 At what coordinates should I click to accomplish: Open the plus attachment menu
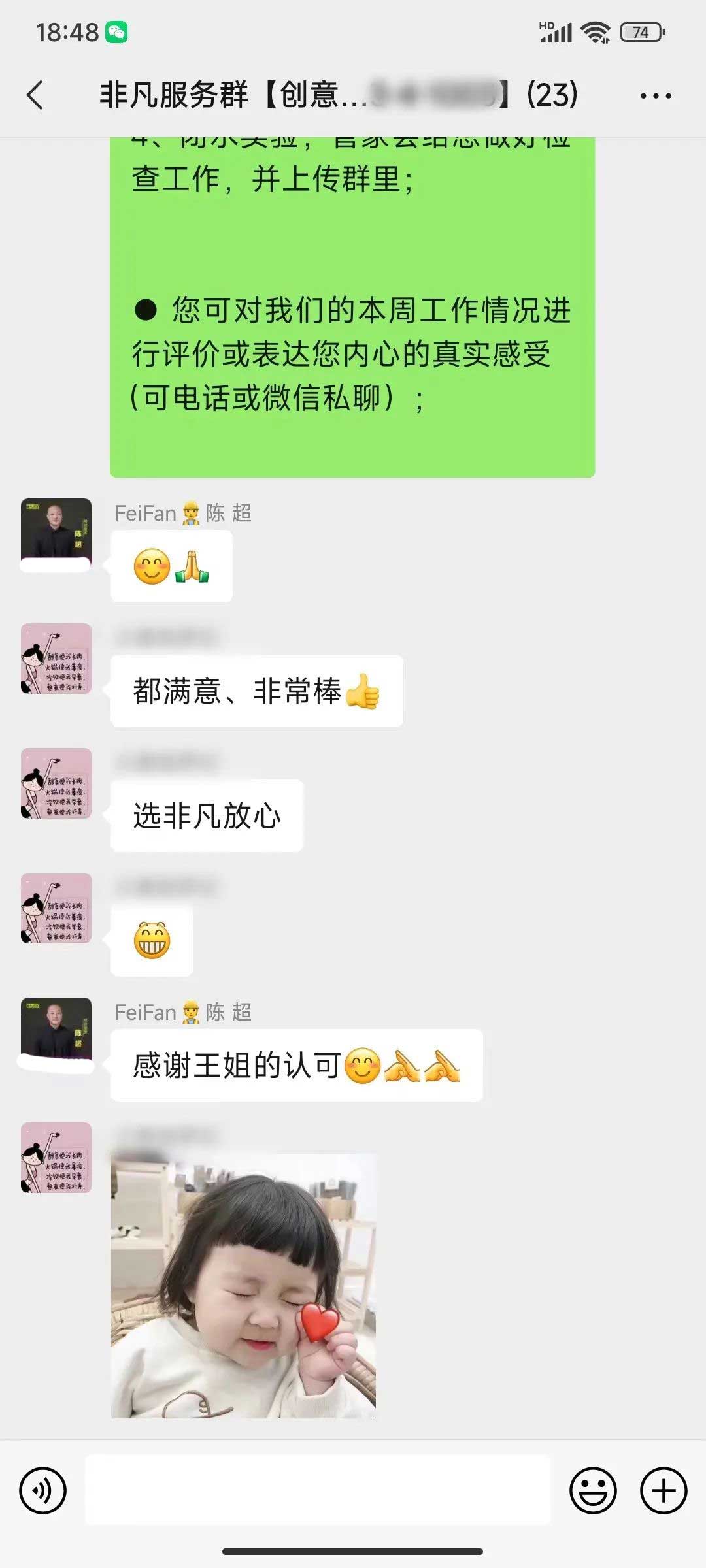tap(663, 1490)
